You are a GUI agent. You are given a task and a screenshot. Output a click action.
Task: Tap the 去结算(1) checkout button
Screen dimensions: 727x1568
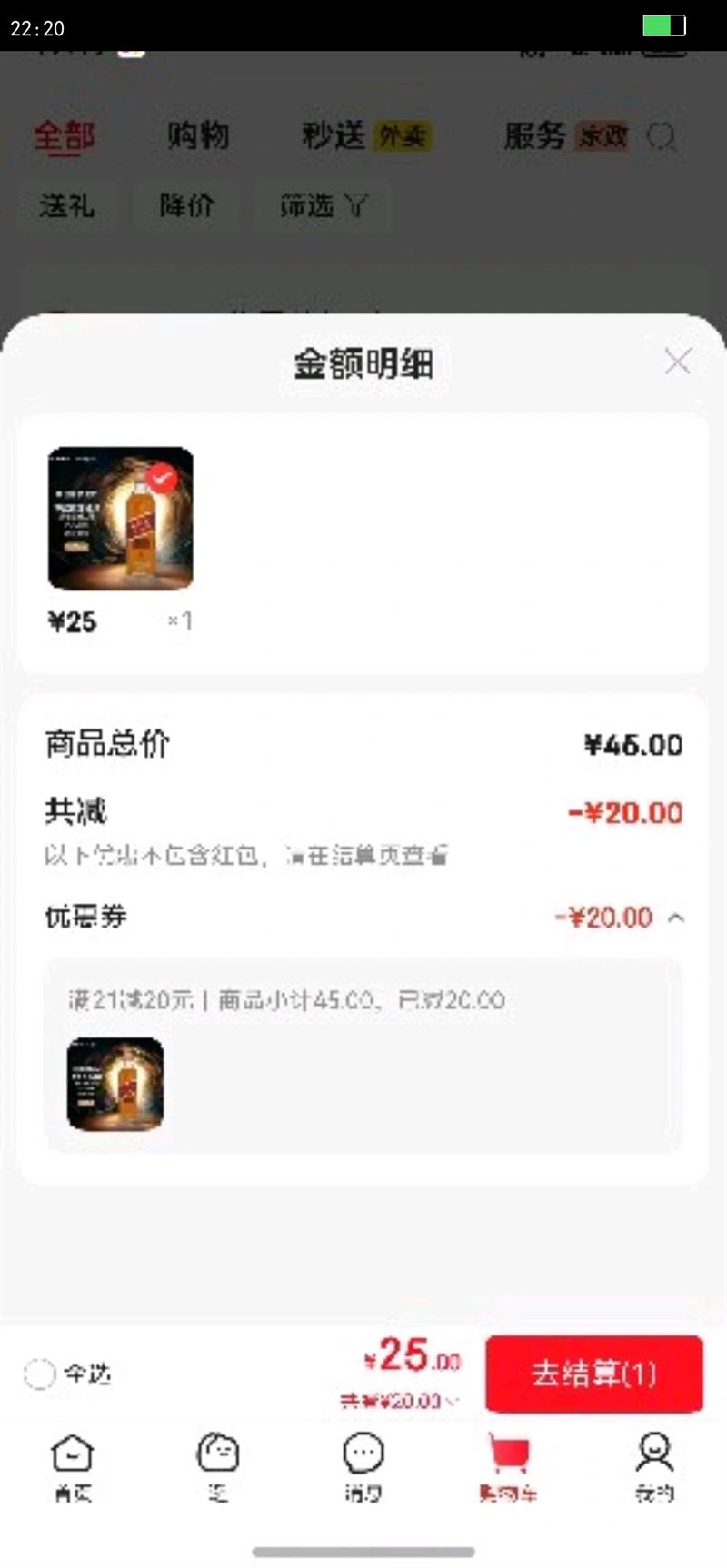coord(593,1374)
